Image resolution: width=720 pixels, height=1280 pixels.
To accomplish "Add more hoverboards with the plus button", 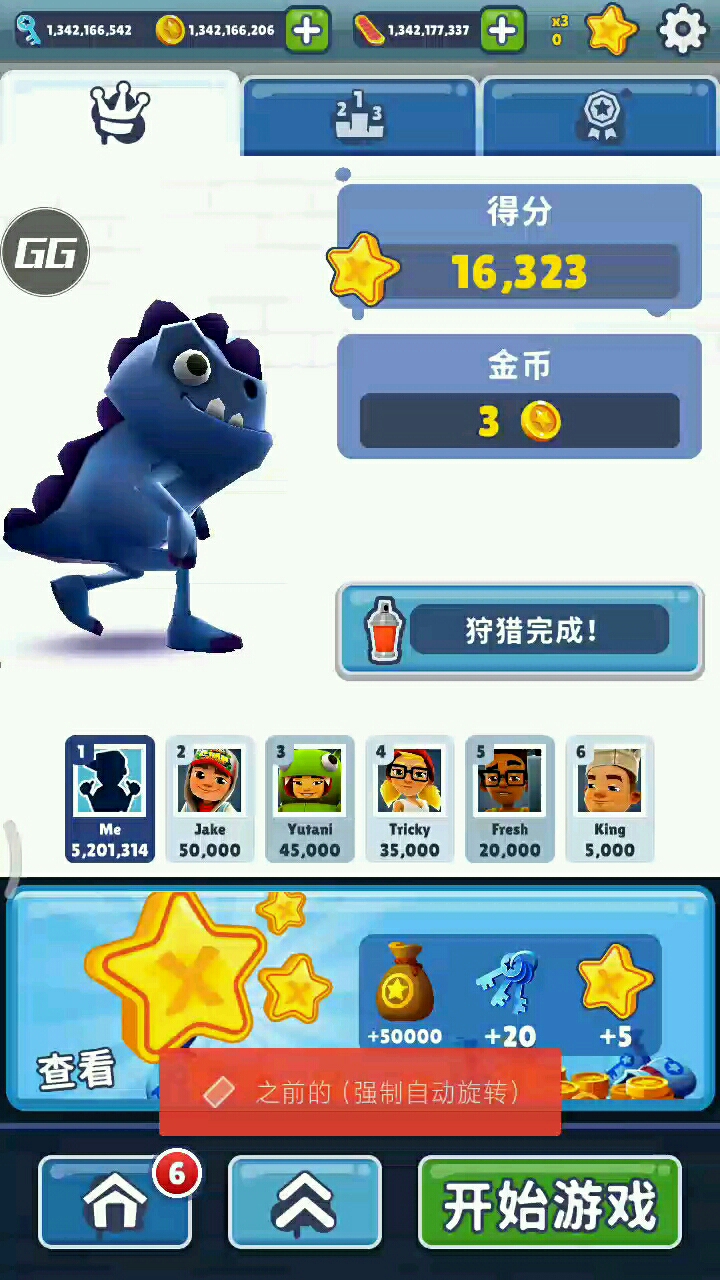I will tap(502, 31).
